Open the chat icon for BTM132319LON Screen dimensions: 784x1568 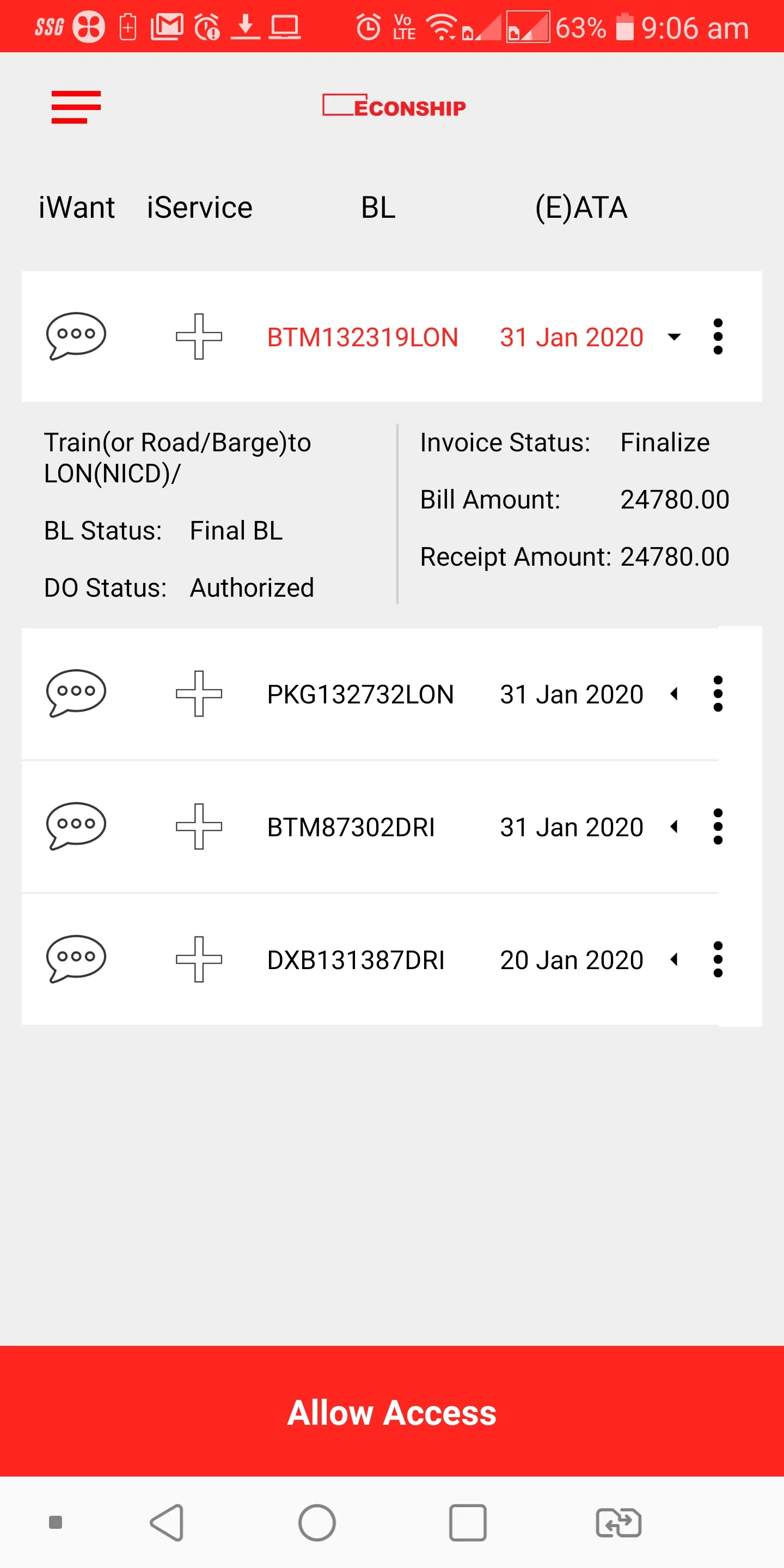(76, 336)
